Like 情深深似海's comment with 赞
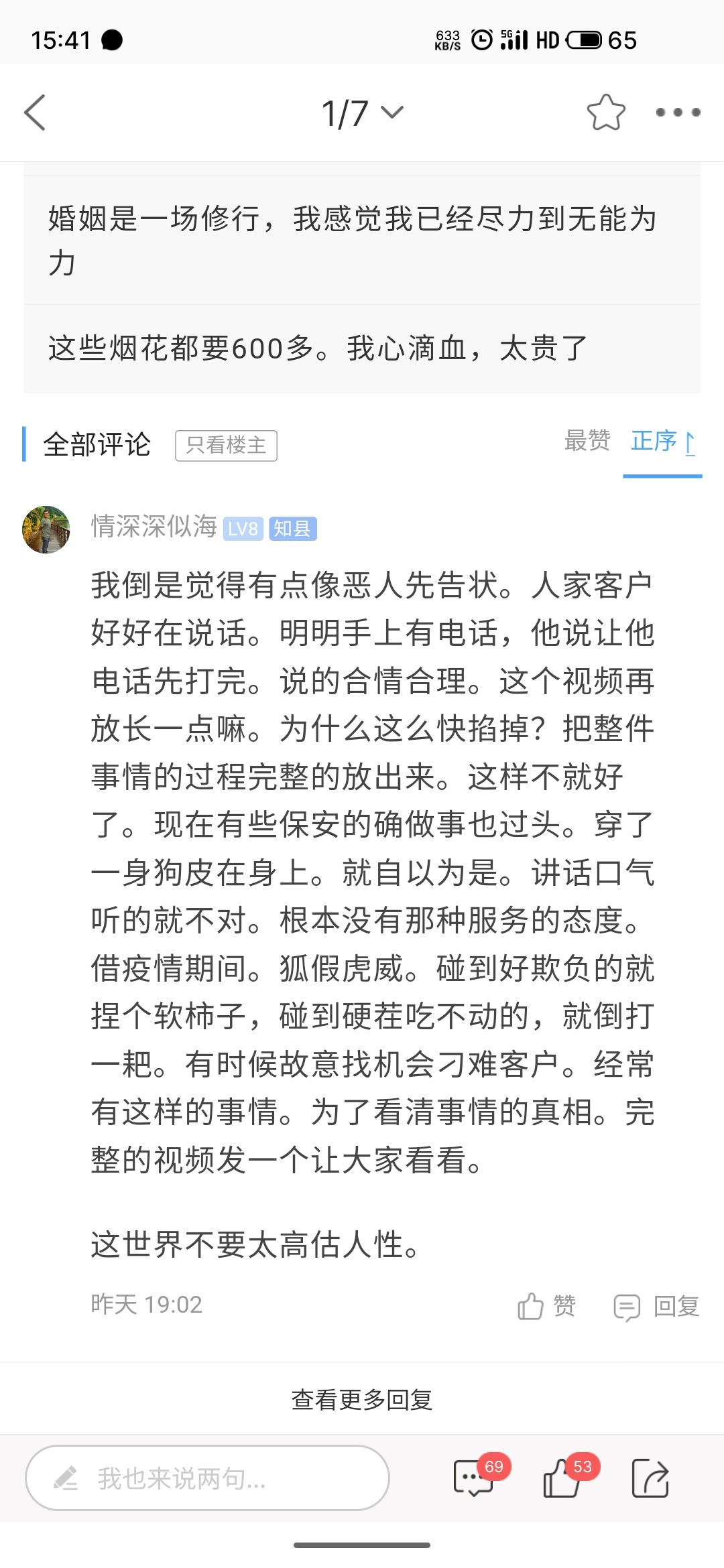 pos(547,1306)
